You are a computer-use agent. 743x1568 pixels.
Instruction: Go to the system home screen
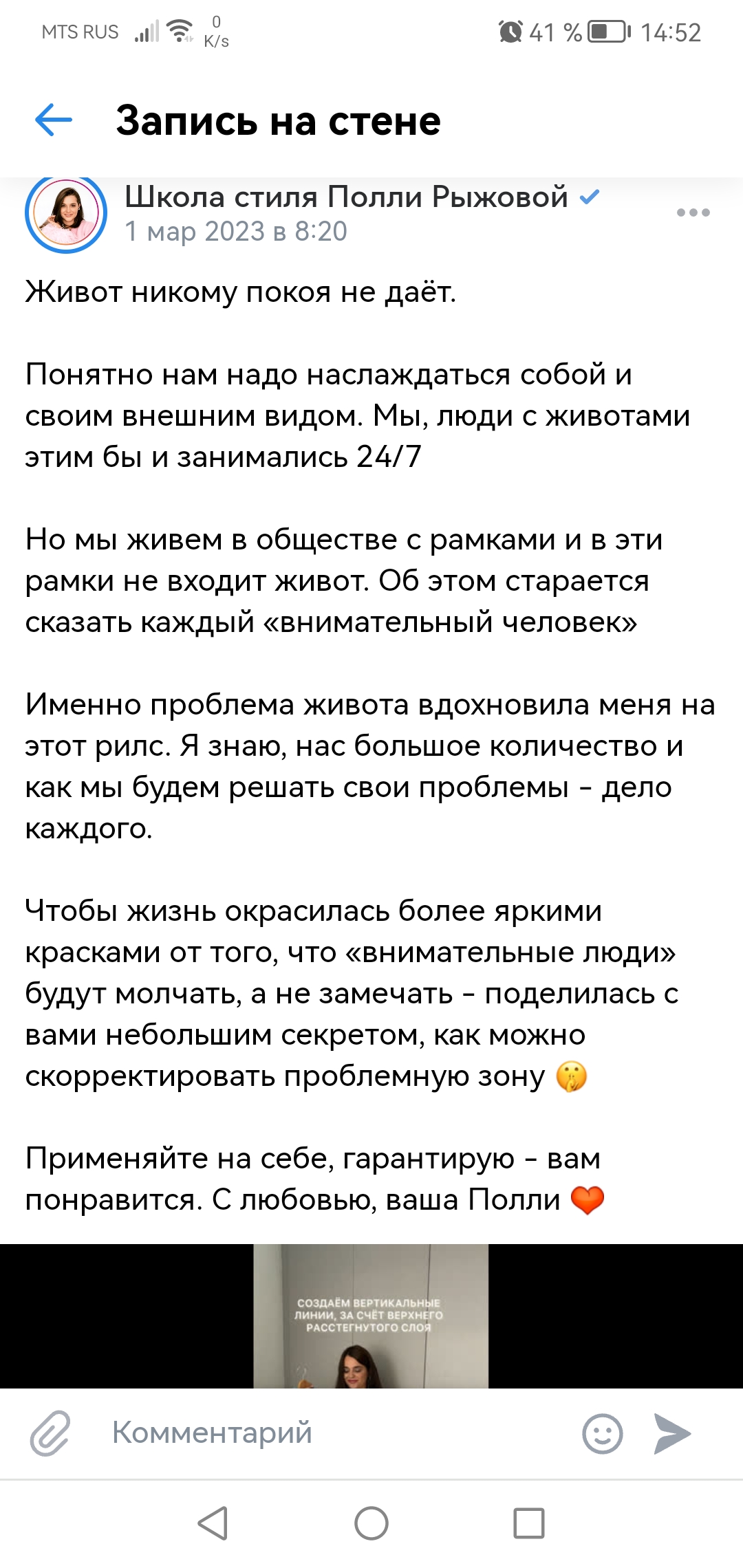coord(371,1523)
